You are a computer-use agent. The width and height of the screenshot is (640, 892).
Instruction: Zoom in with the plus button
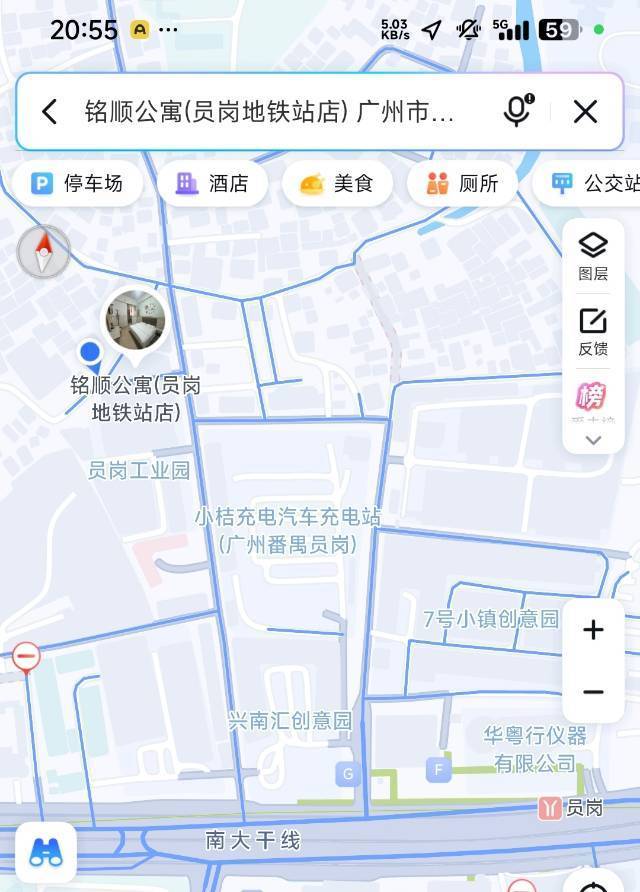pyautogui.click(x=593, y=630)
